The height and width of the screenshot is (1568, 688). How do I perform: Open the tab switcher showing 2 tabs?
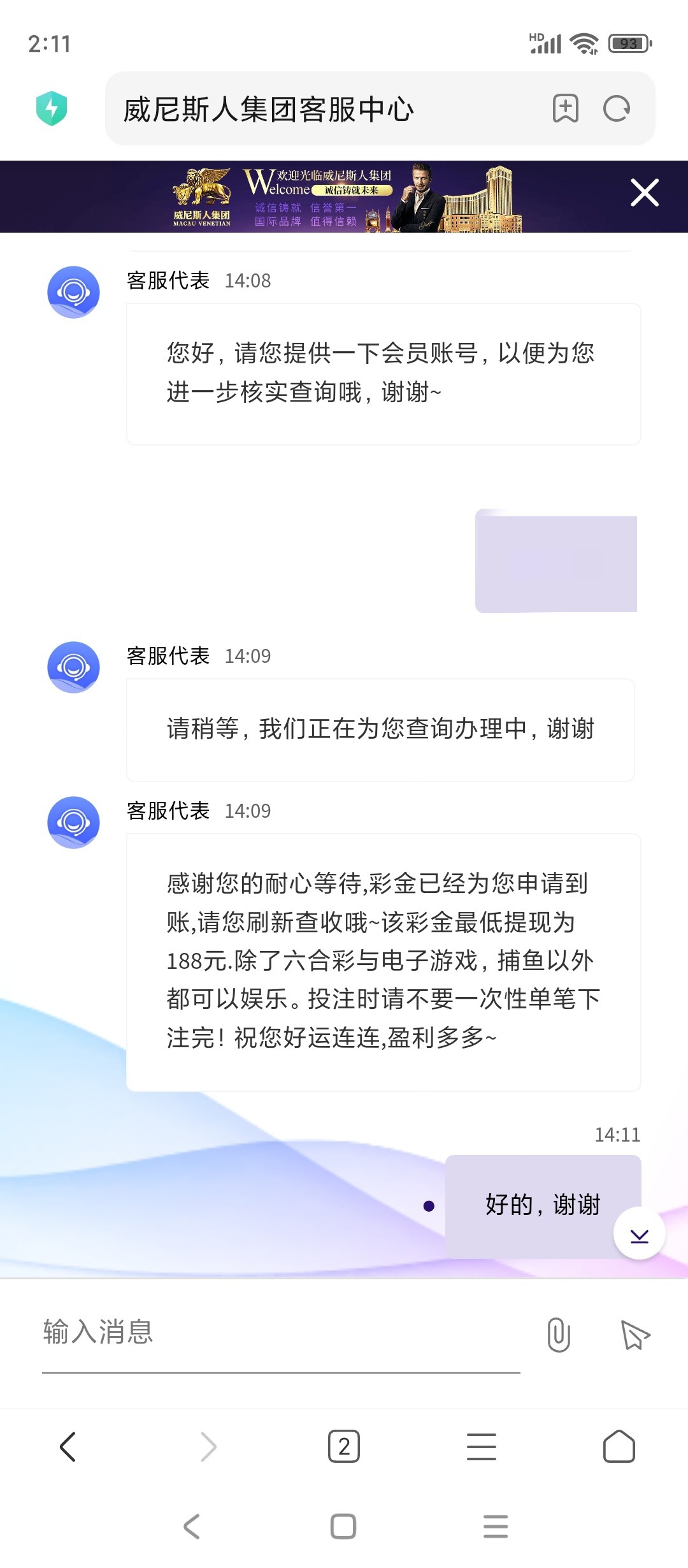(344, 1447)
